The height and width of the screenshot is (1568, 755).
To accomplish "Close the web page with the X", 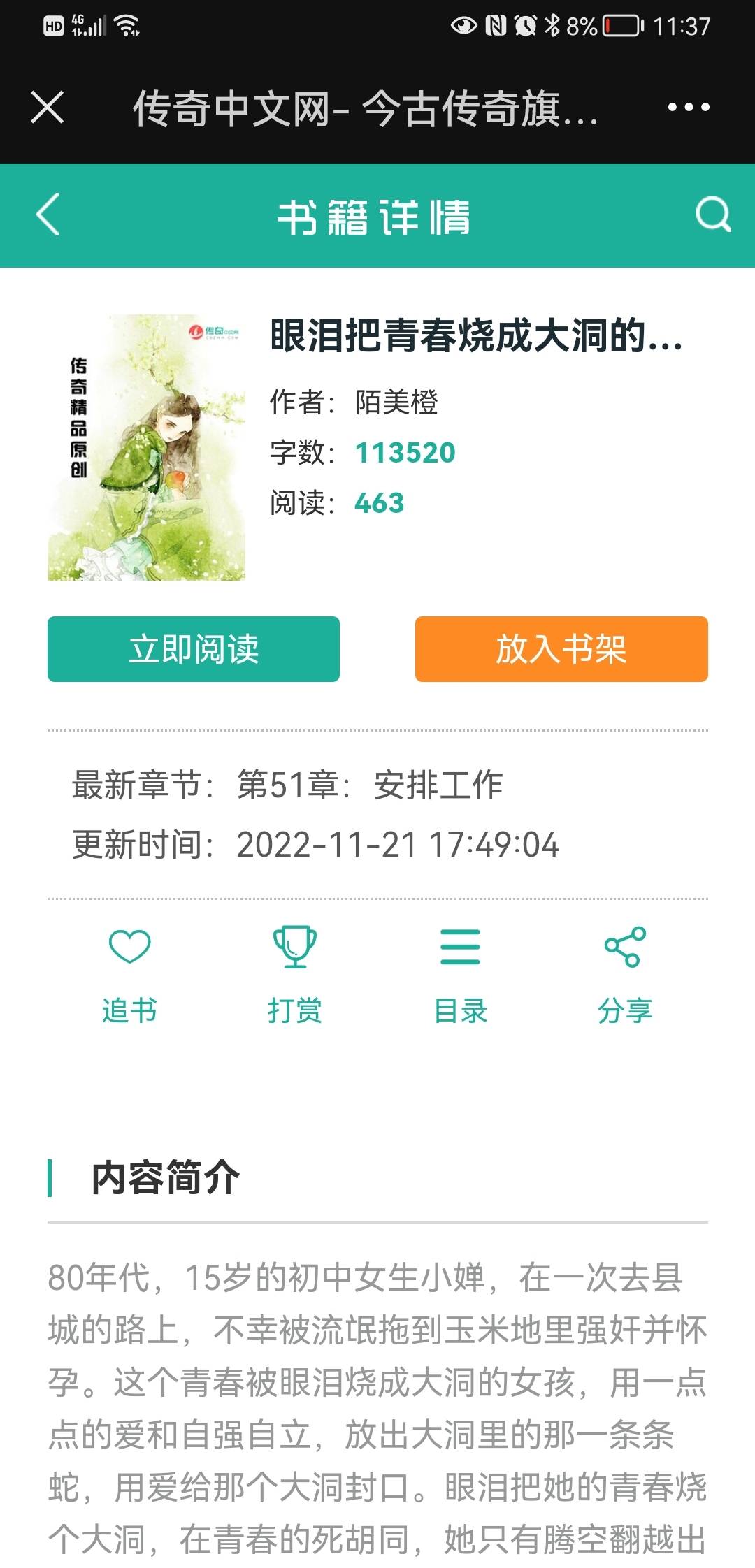I will click(48, 108).
